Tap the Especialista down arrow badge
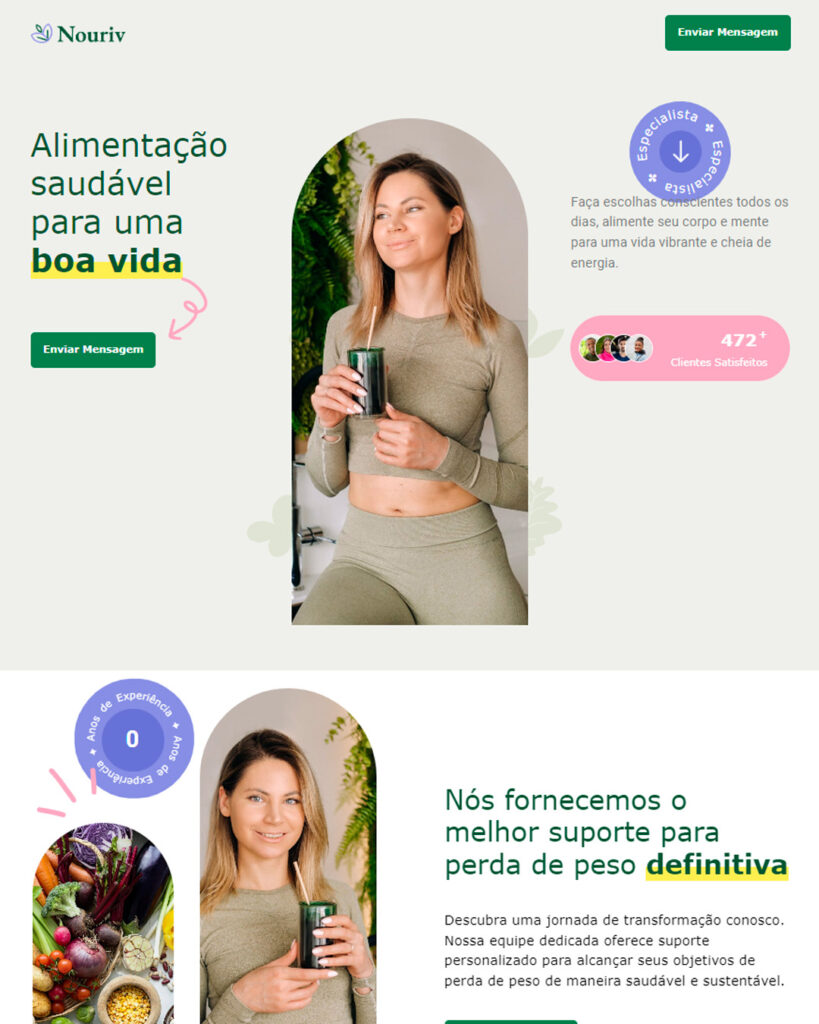Viewport: 819px width, 1024px height. click(x=680, y=151)
